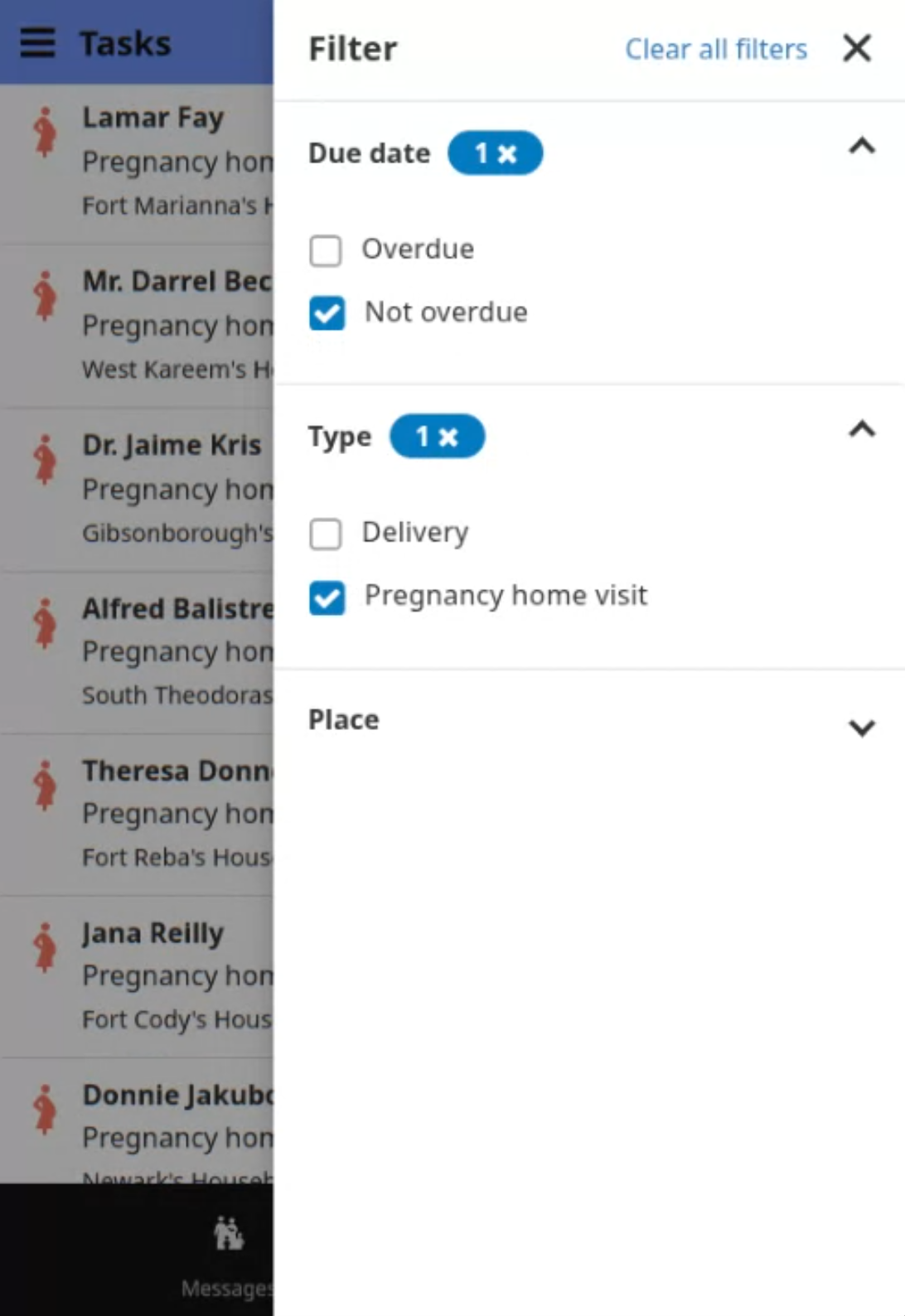Open the Filter panel heading

coord(352,48)
